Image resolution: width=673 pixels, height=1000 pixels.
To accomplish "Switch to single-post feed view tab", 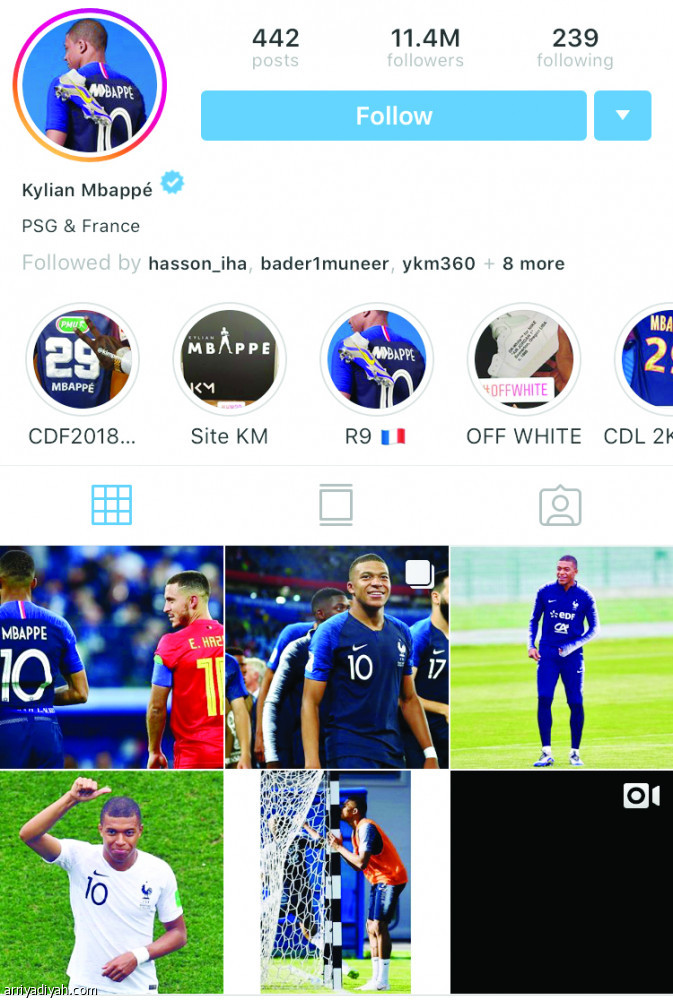I will click(336, 505).
